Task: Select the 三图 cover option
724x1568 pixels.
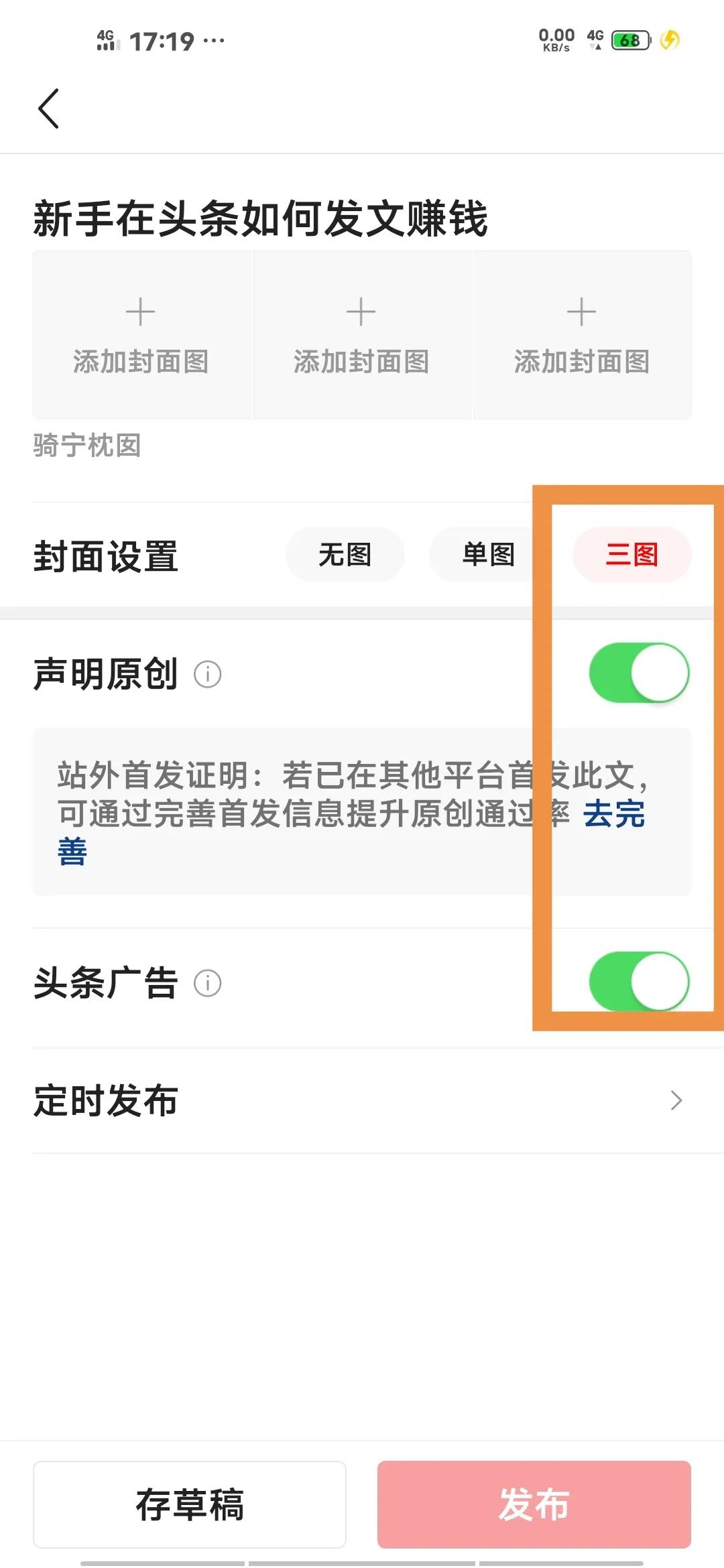Action: 632,555
